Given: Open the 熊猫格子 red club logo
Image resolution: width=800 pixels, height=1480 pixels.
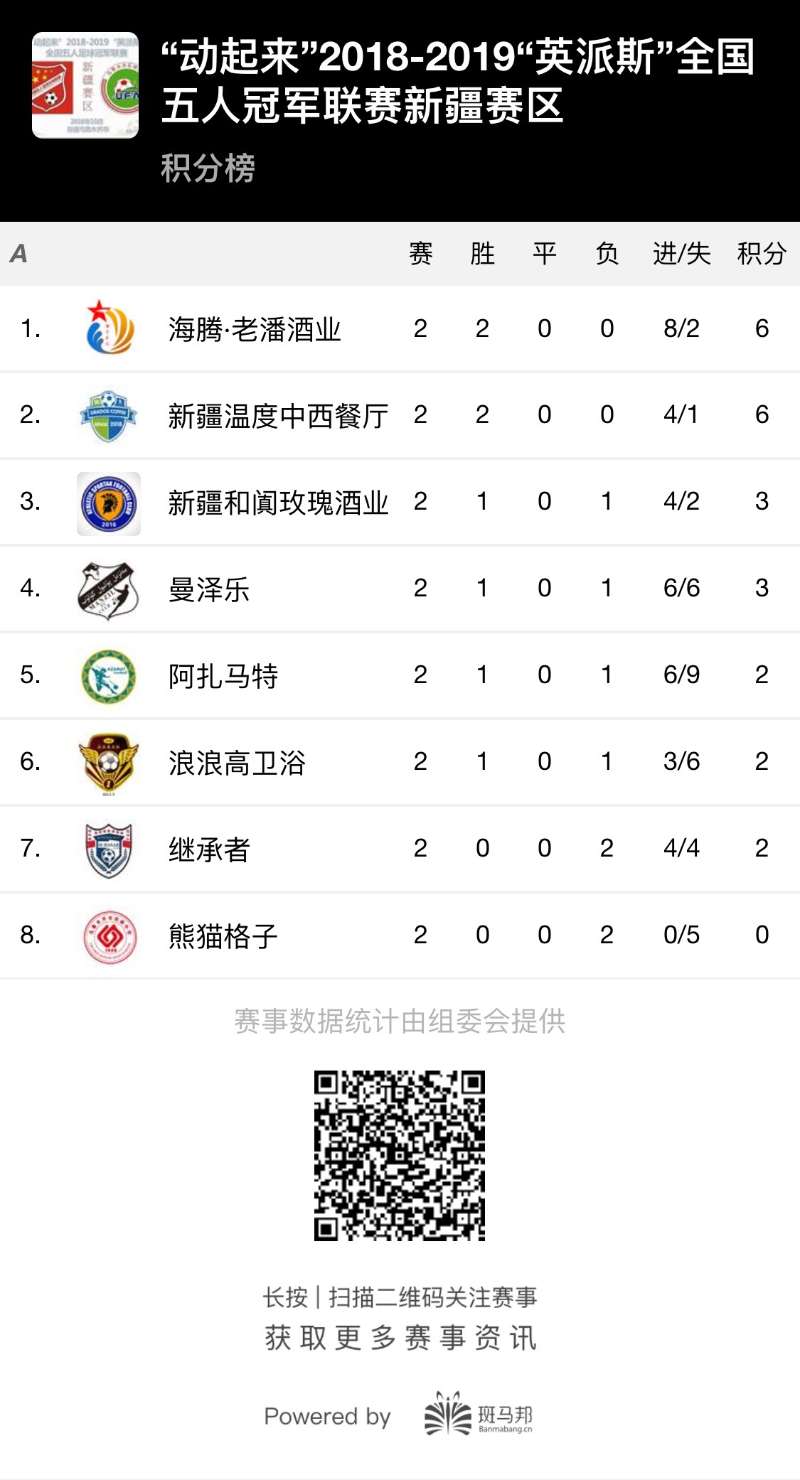Looking at the screenshot, I should [108, 937].
